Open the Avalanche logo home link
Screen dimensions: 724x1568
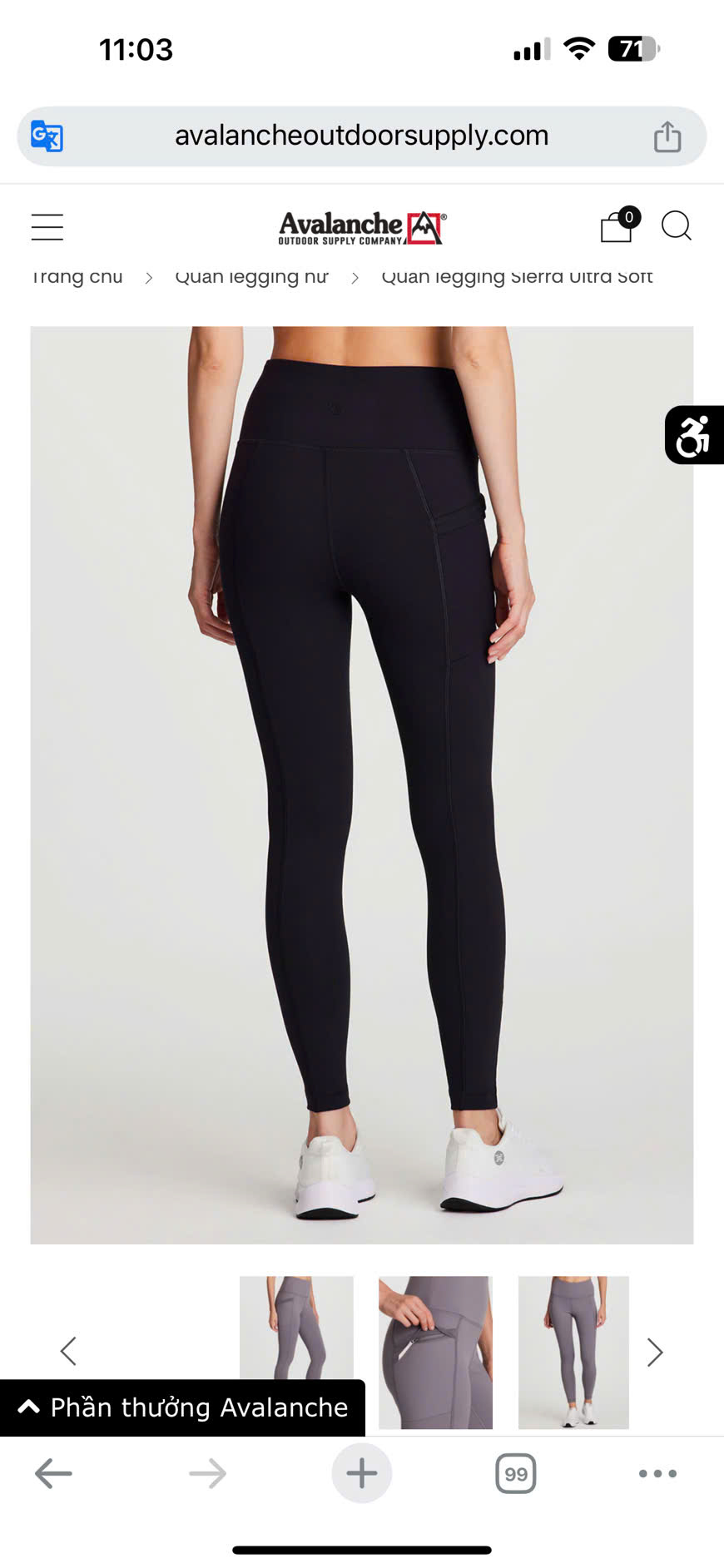pos(361,227)
